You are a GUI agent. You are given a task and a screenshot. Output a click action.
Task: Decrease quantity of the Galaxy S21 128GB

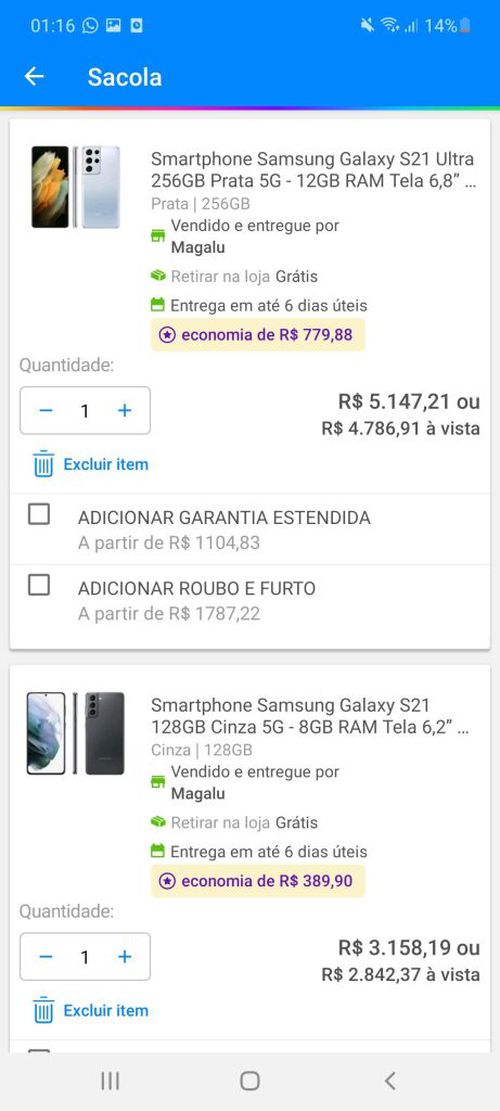pyautogui.click(x=46, y=957)
